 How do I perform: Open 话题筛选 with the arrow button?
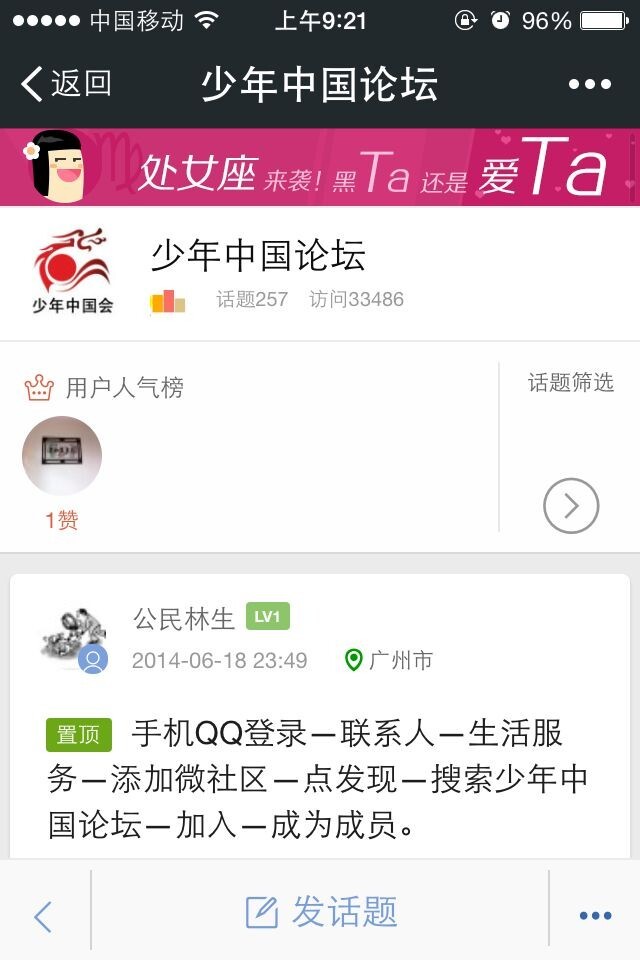click(571, 506)
